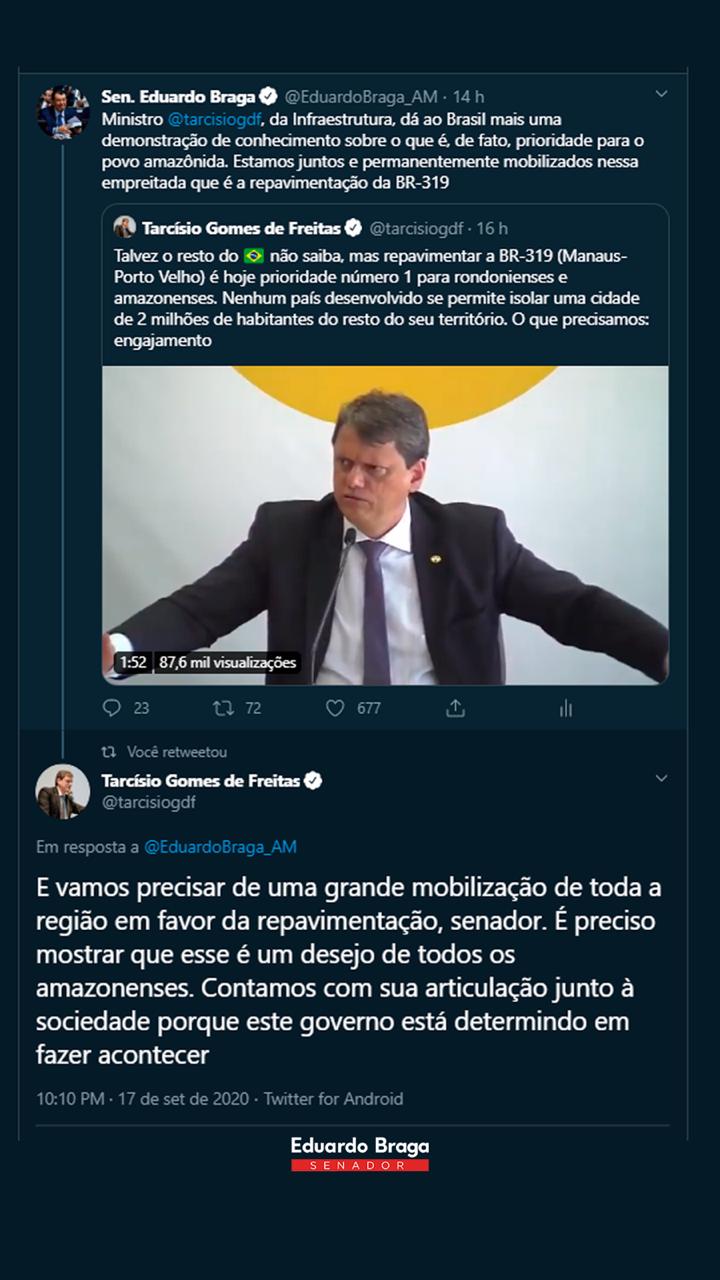The width and height of the screenshot is (720, 1280).
Task: Open the reply icon below the tweet
Action: point(113,708)
